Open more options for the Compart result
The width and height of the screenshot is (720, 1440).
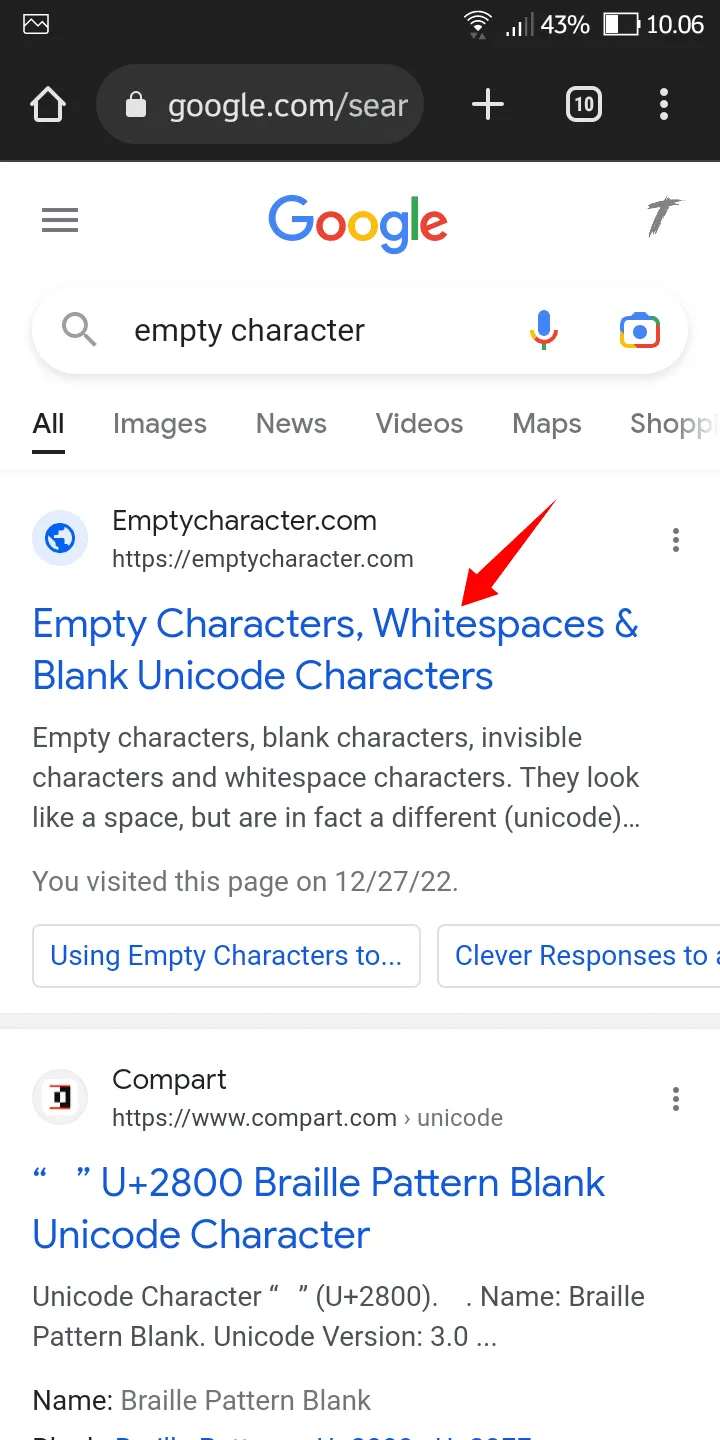tap(676, 1099)
